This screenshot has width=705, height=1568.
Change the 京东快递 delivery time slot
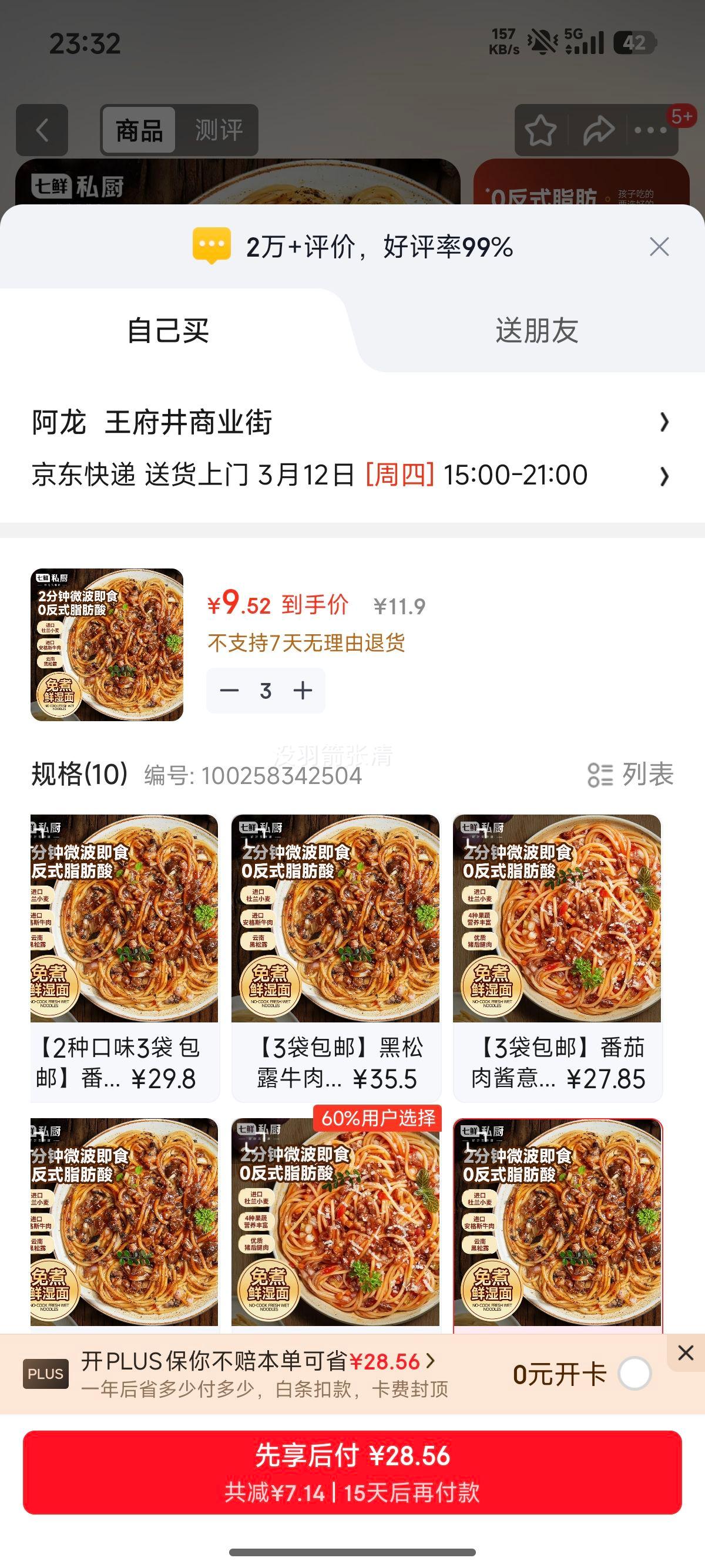coord(351,475)
